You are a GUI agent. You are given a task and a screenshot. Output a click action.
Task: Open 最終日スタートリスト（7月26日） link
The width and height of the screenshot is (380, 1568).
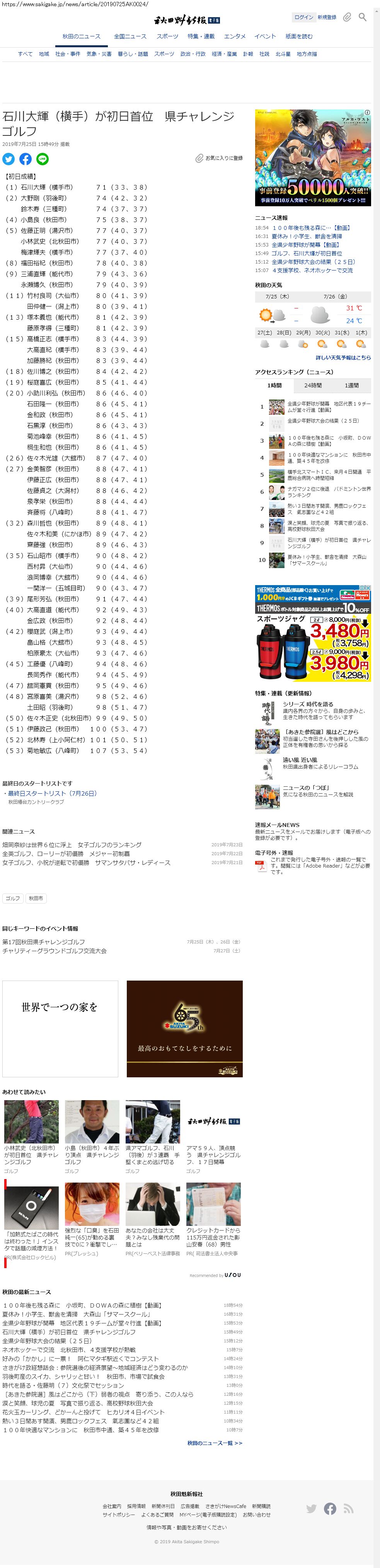51,793
